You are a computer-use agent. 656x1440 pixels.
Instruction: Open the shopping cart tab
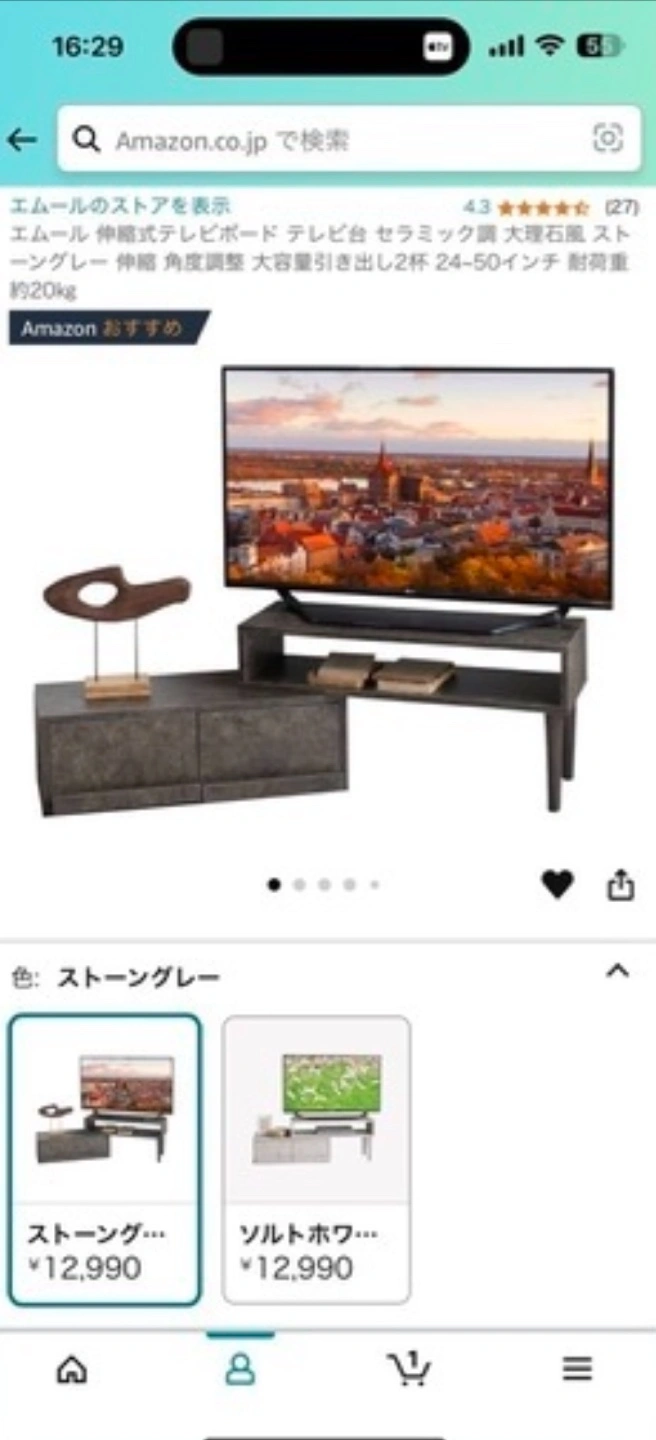click(408, 1369)
